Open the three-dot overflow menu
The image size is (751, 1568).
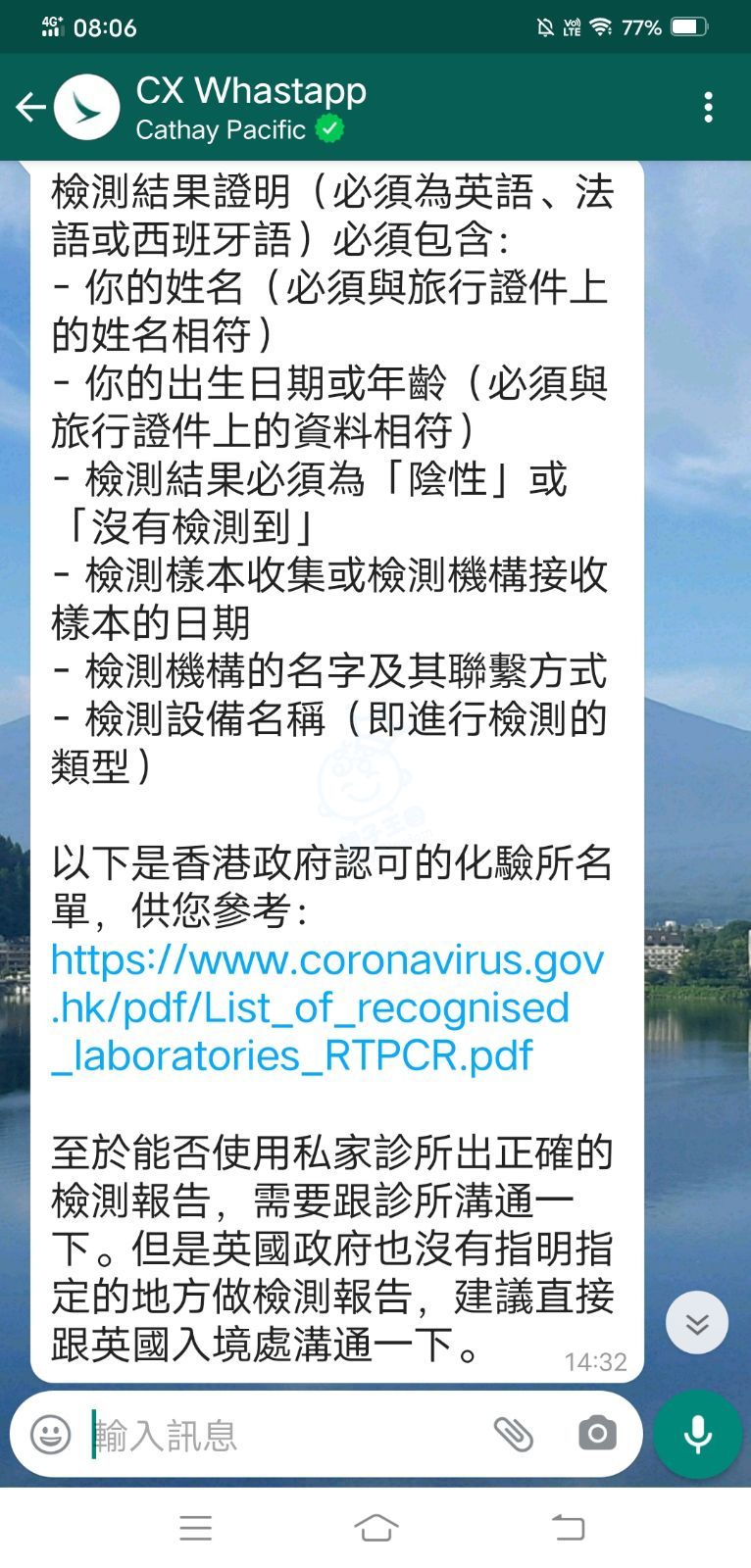[x=708, y=107]
